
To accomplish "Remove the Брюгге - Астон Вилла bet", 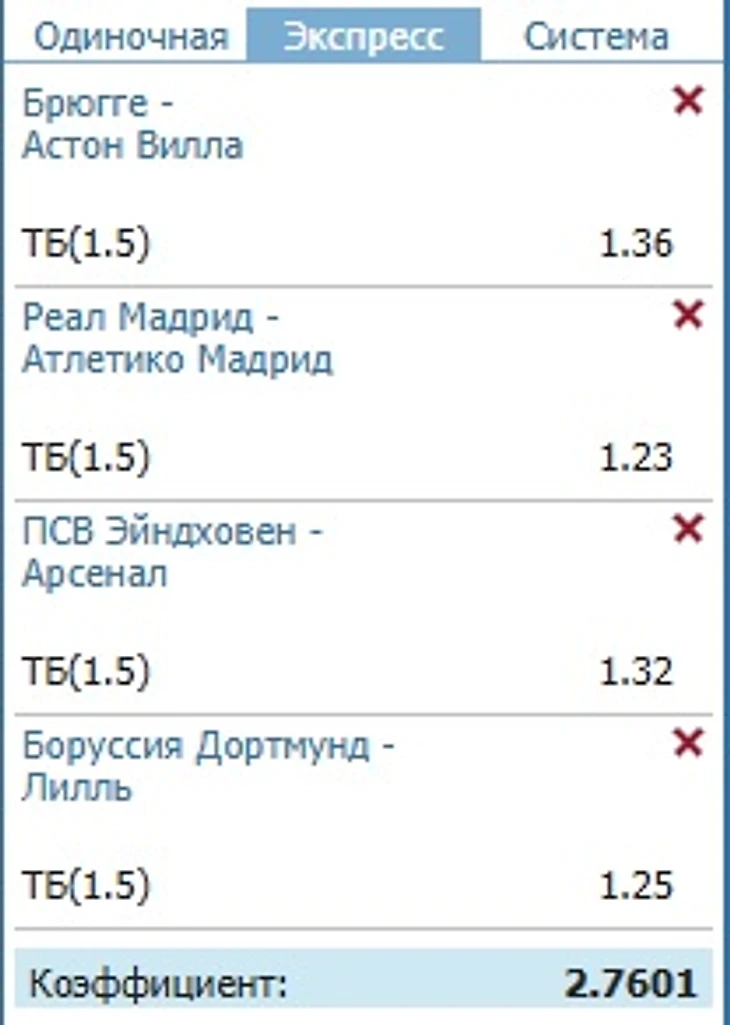I will click(x=688, y=100).
